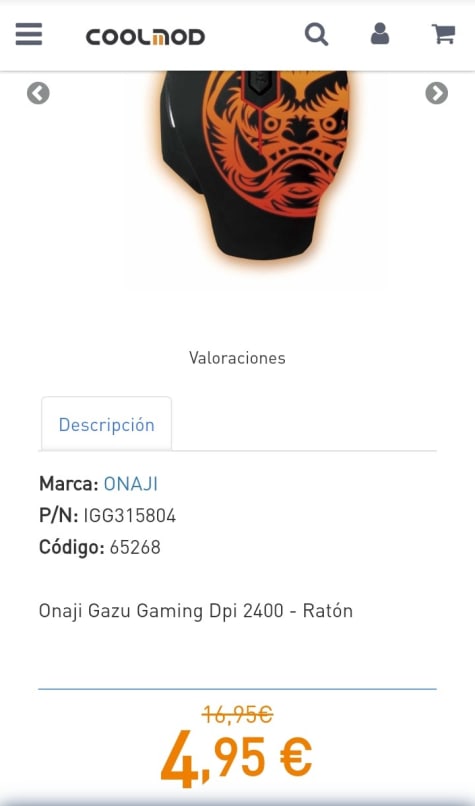
Task: Open the shopping cart
Action: click(443, 34)
